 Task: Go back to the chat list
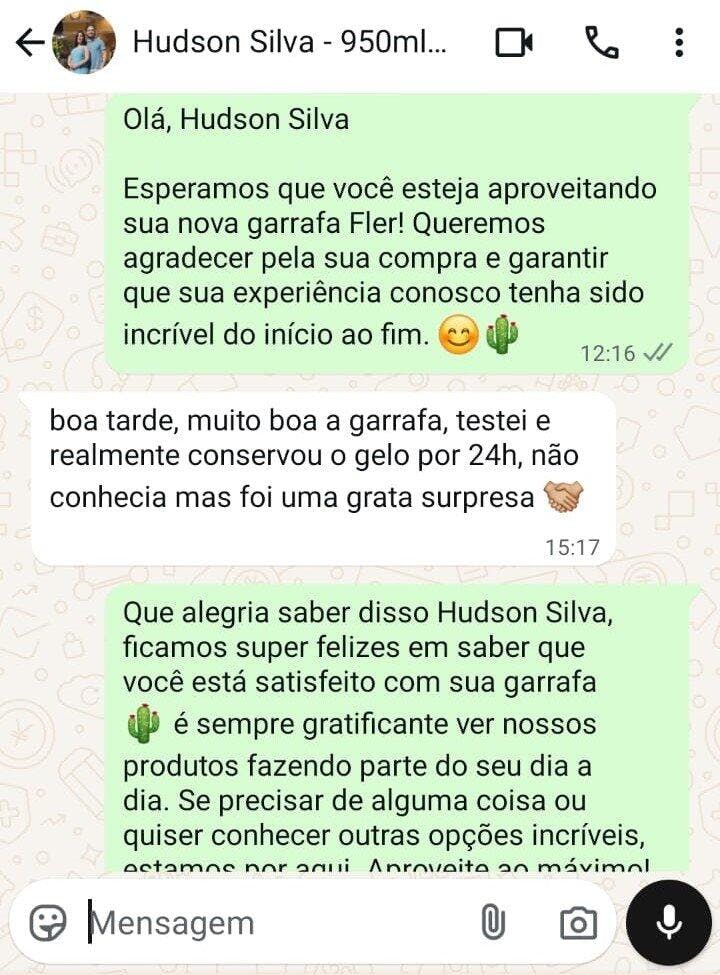pos(30,43)
